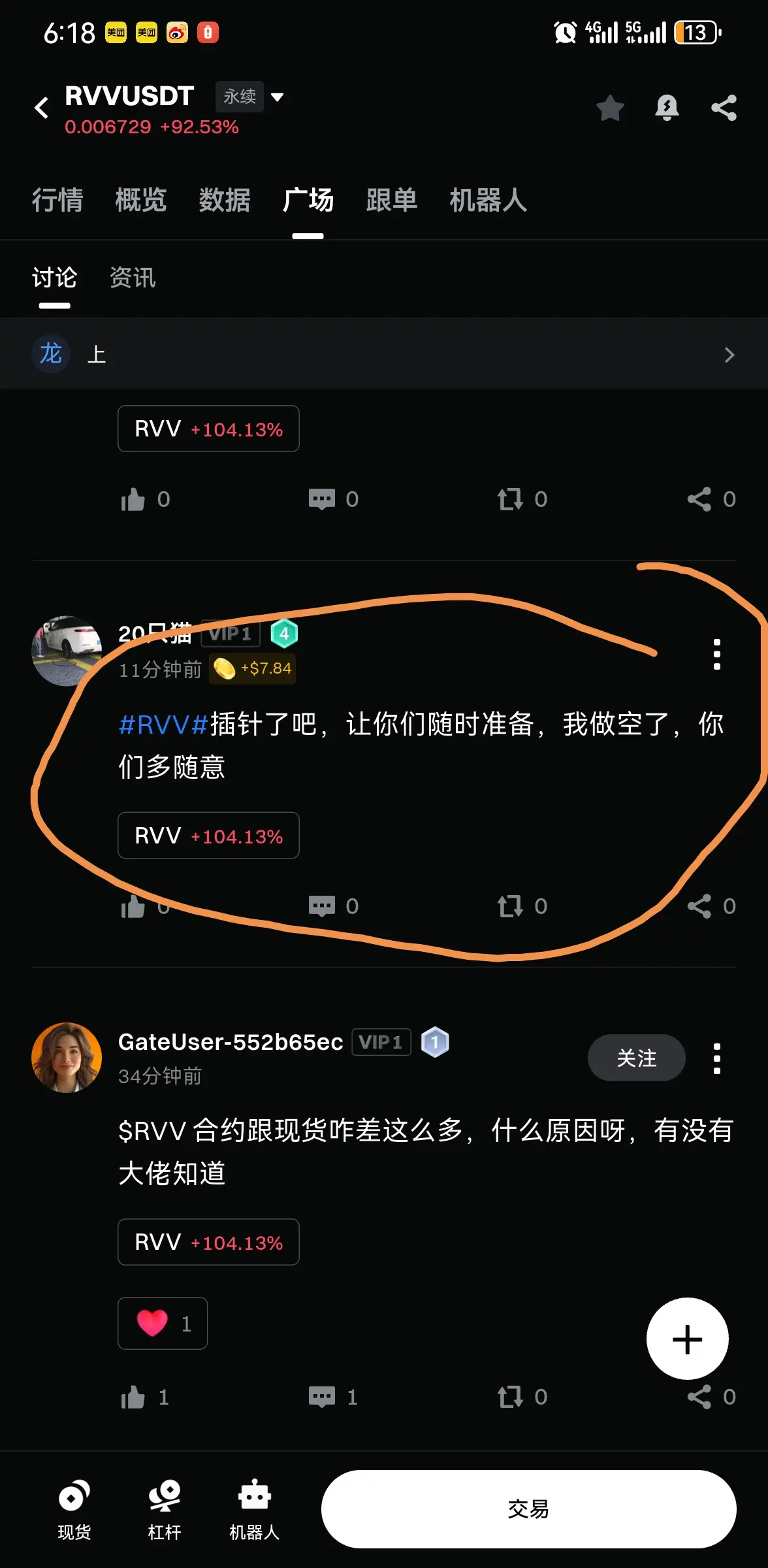Create a new post with the plus button
768x1568 pixels.
tap(688, 1339)
